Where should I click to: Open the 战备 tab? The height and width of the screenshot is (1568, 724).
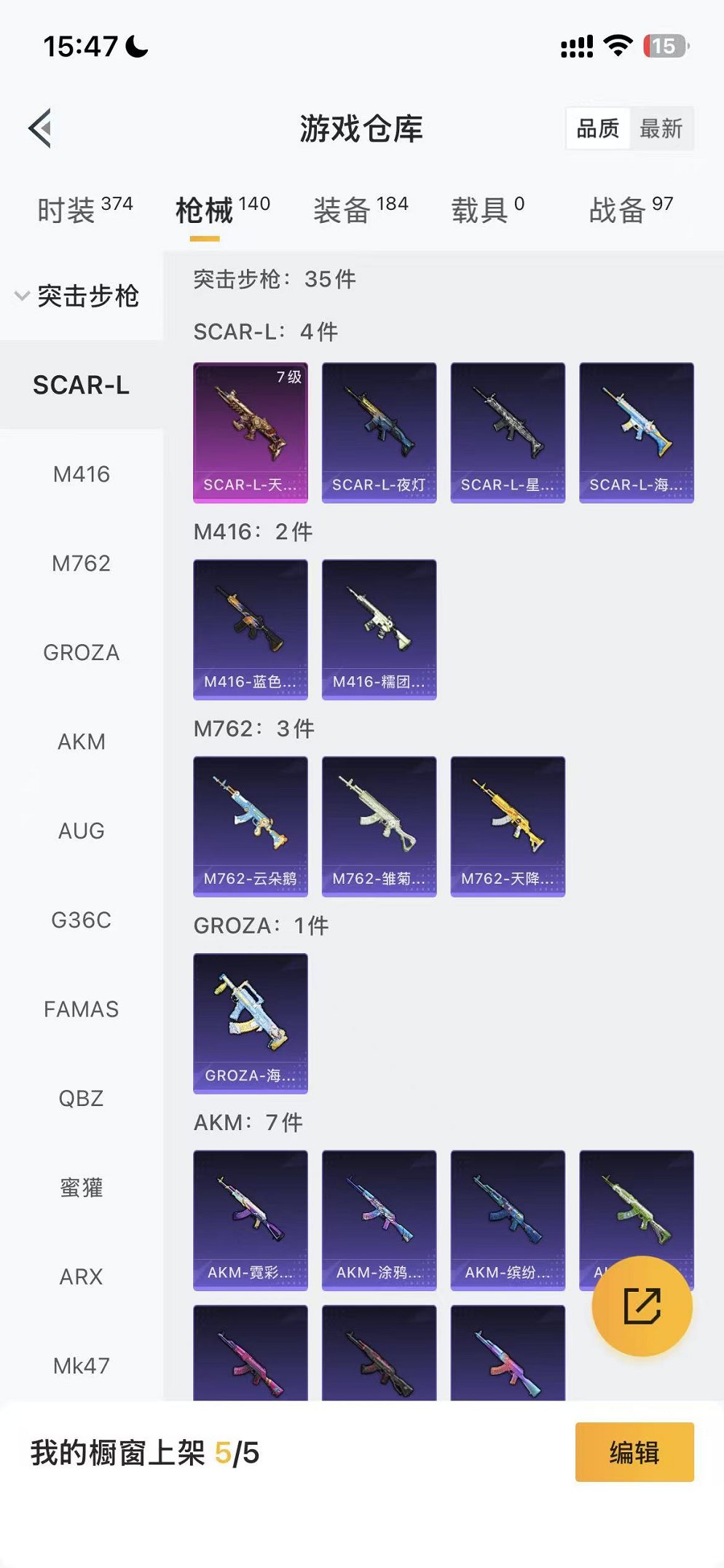pos(630,210)
